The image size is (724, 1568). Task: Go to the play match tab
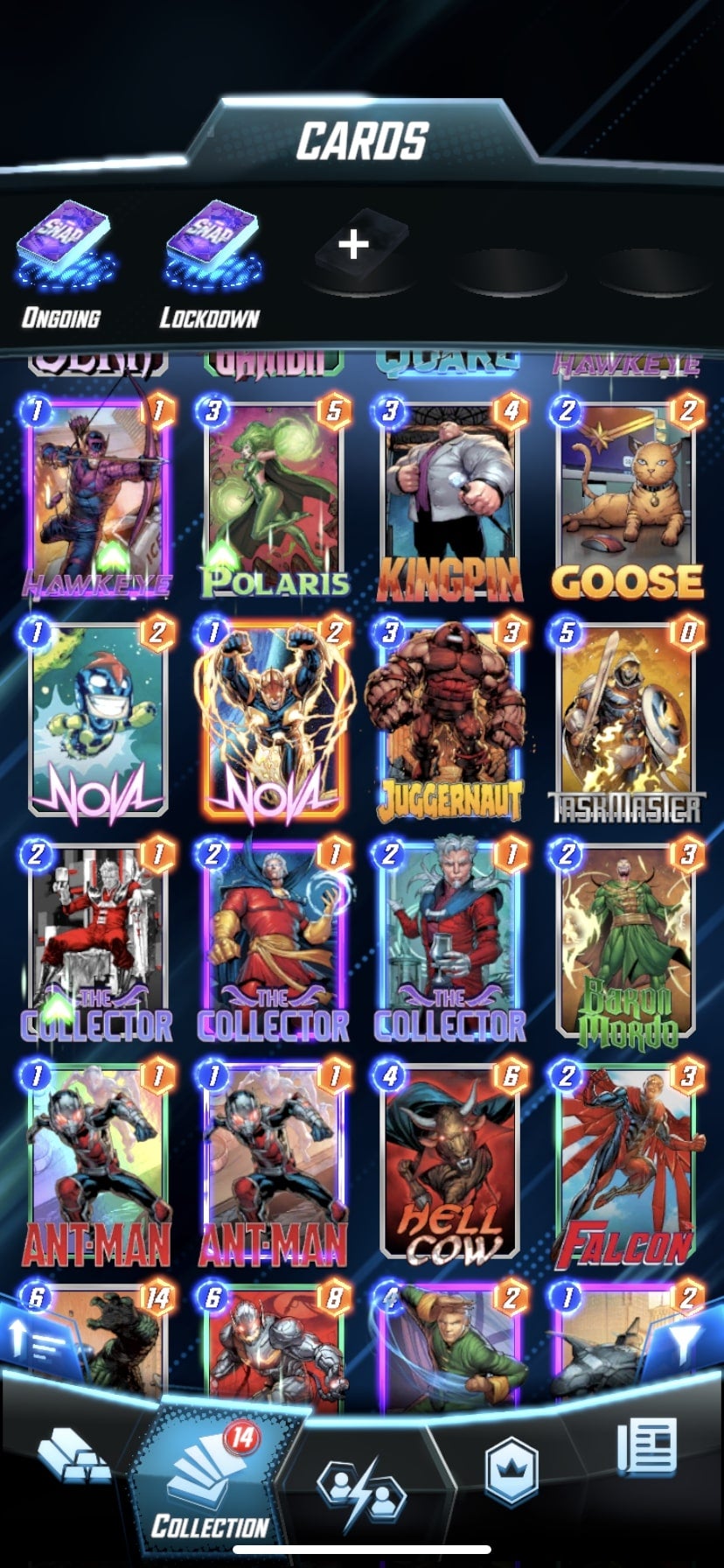pos(360,1480)
